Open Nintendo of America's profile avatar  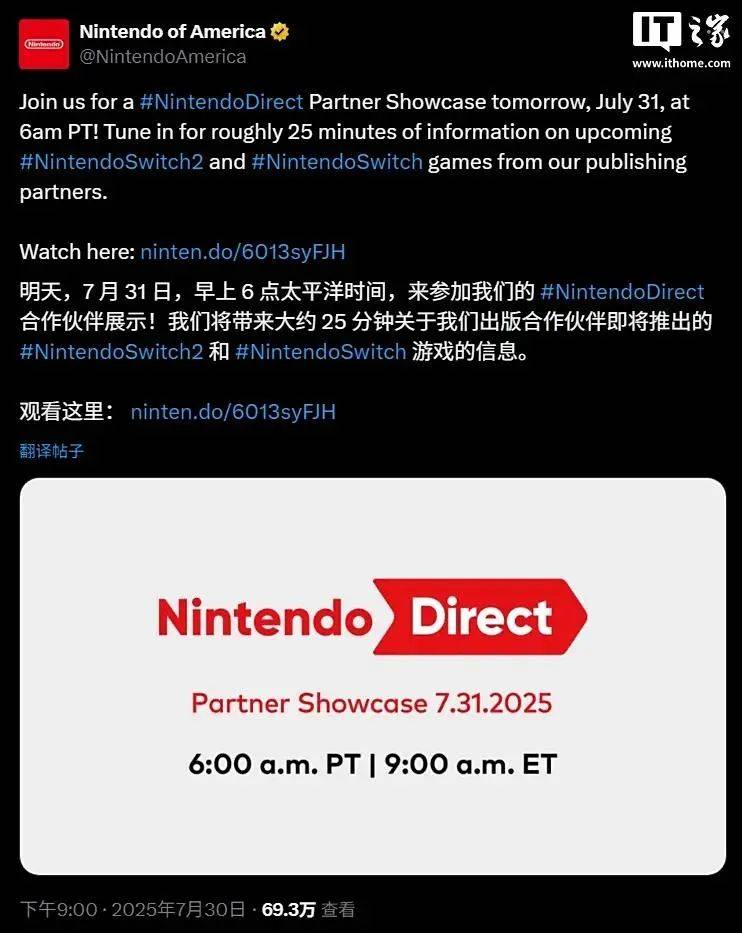tap(44, 44)
